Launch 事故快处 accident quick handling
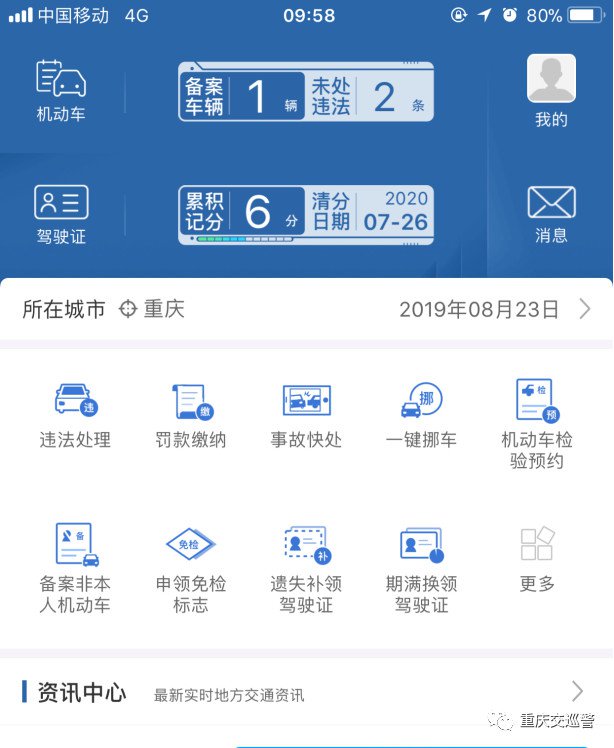Screen dimensions: 614x748 306,414
